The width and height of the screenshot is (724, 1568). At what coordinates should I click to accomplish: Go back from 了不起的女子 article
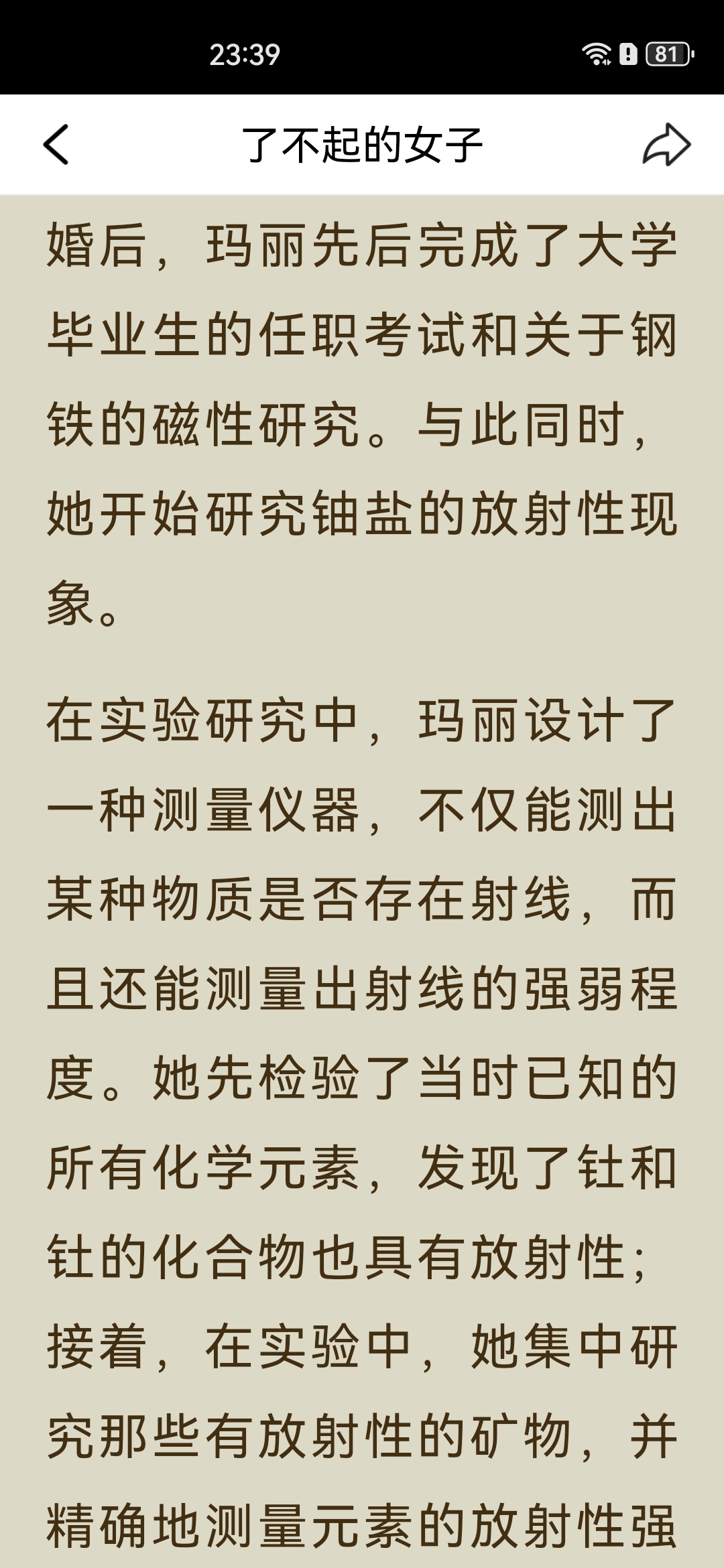pos(56,145)
